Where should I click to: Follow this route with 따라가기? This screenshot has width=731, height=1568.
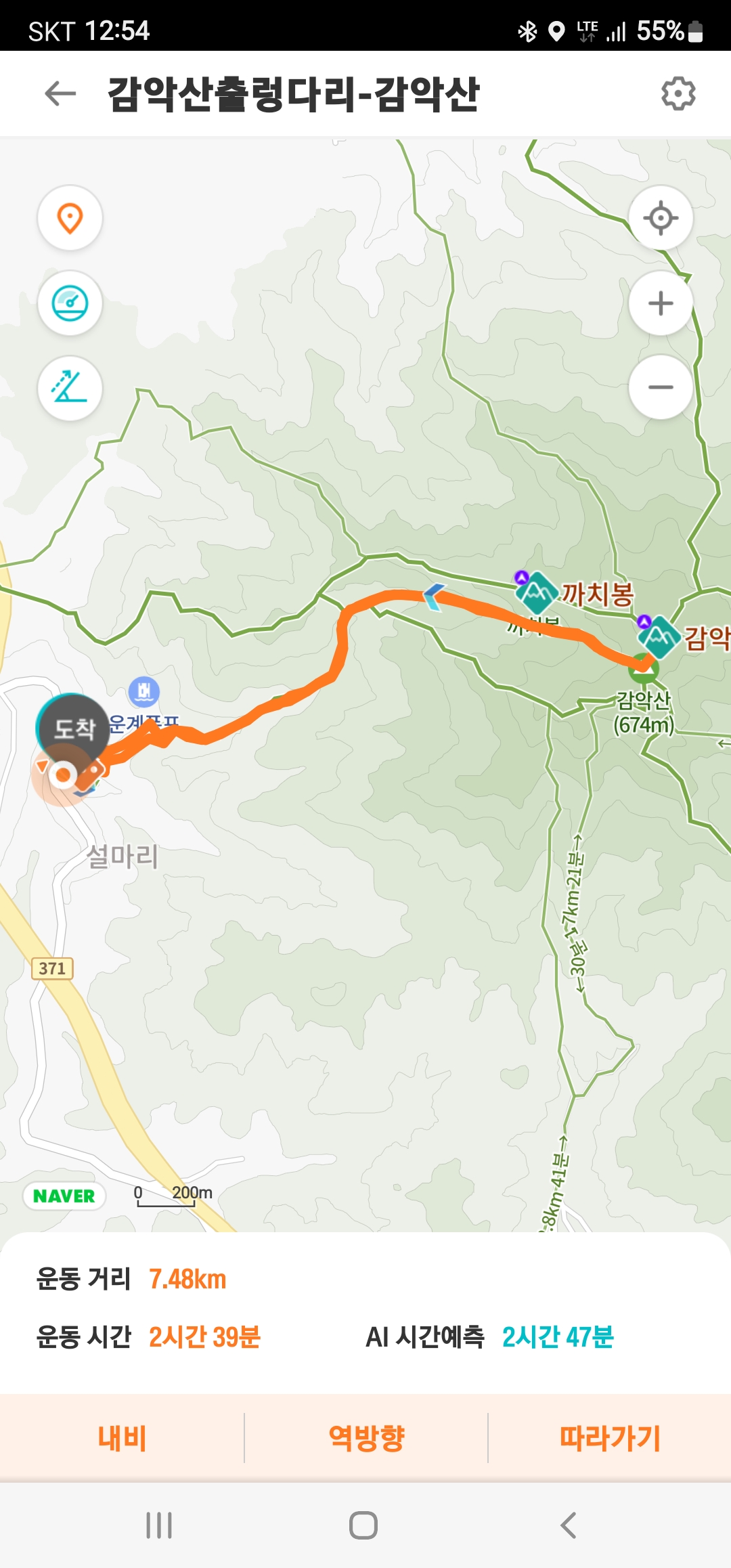pos(609,1438)
